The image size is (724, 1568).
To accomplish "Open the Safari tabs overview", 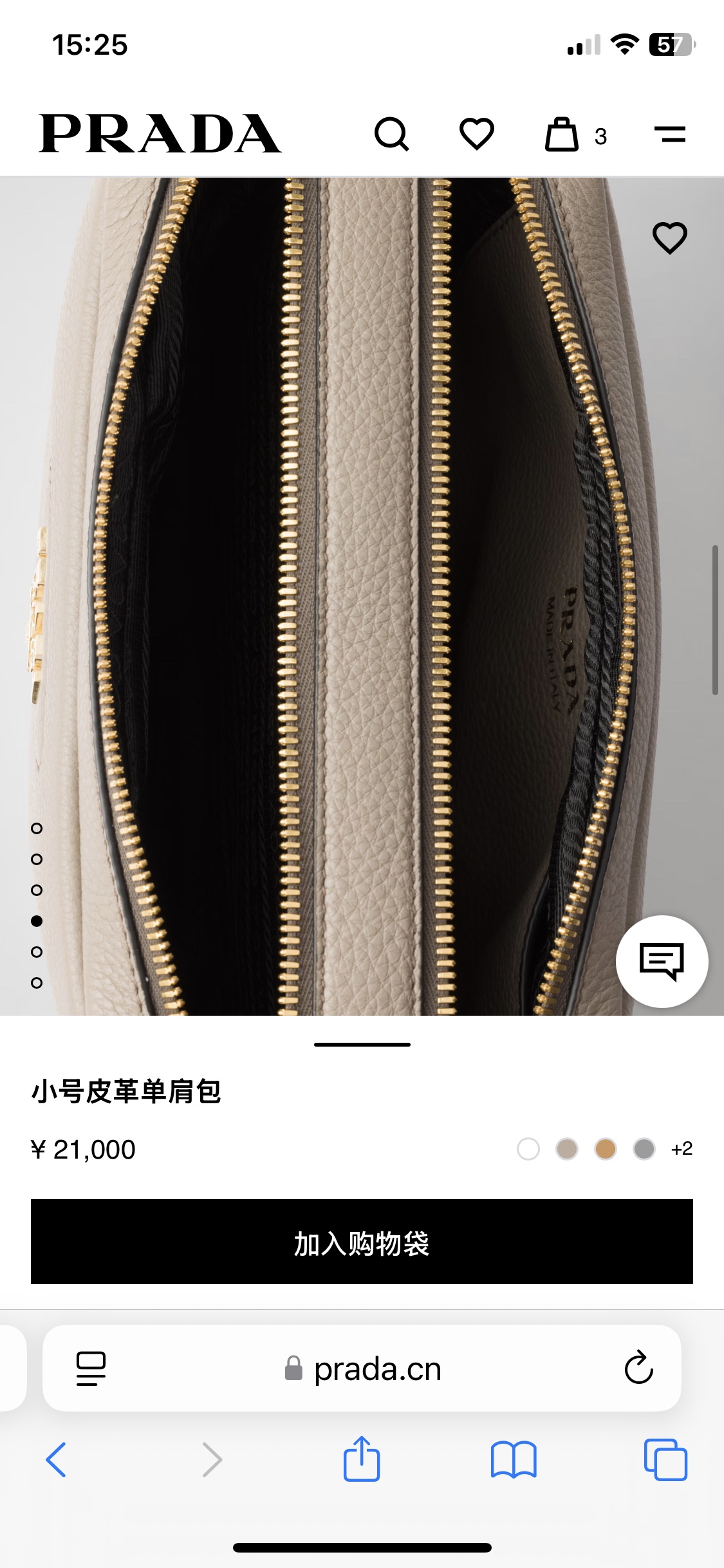I will point(665,1459).
